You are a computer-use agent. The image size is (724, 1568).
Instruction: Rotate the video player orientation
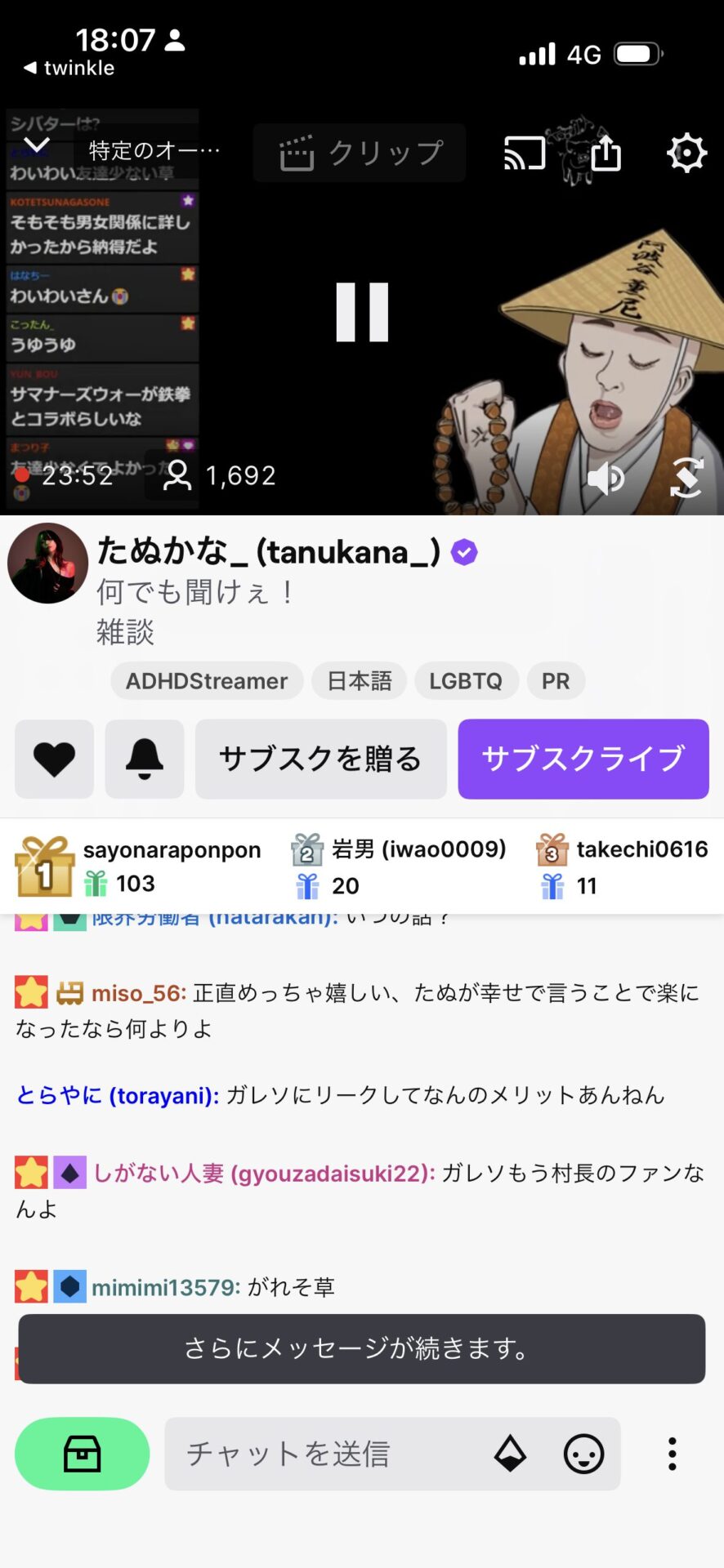686,478
